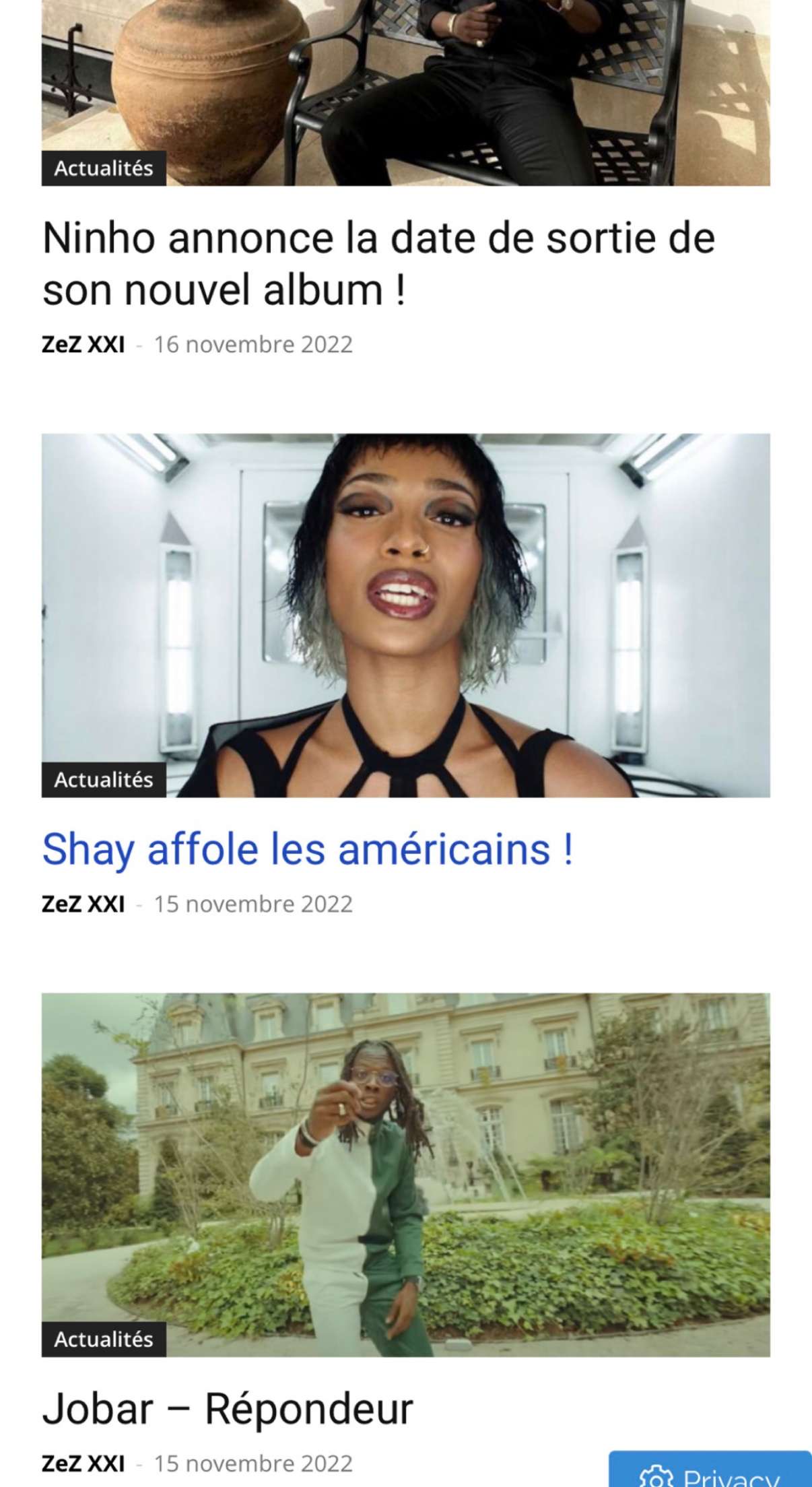The image size is (812, 1487).
Task: Read "Shay affole les américains !"
Action: coord(308,849)
